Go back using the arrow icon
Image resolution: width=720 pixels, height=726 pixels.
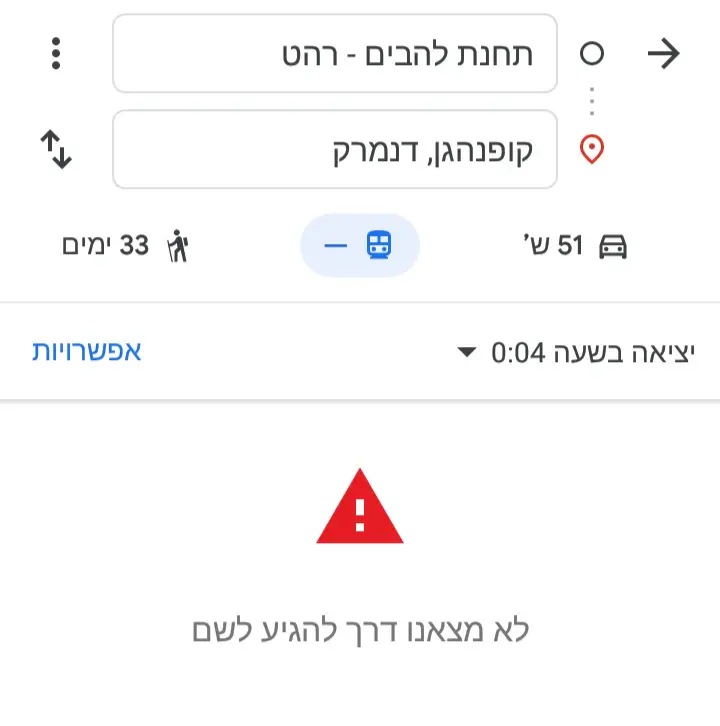(x=663, y=54)
